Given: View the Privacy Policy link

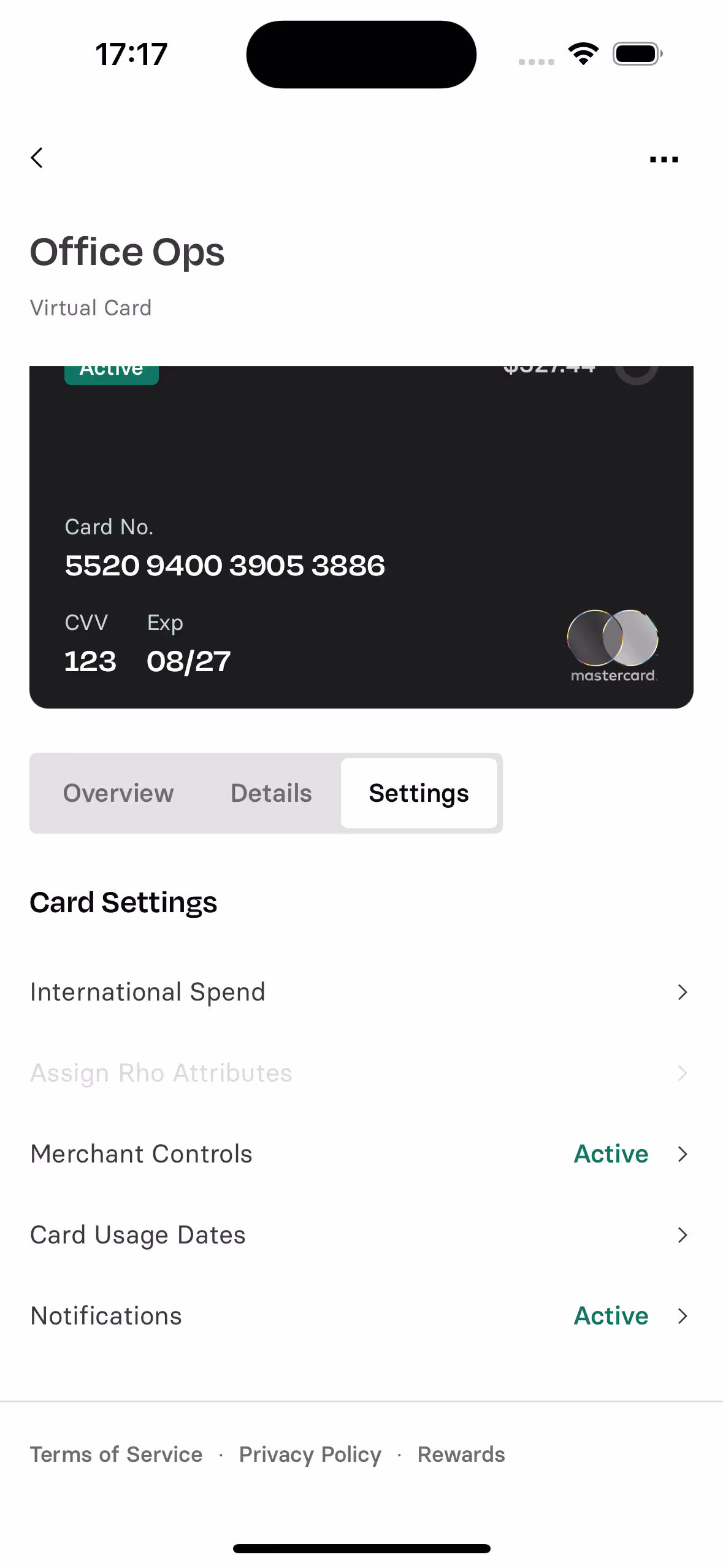Looking at the screenshot, I should point(310,1455).
